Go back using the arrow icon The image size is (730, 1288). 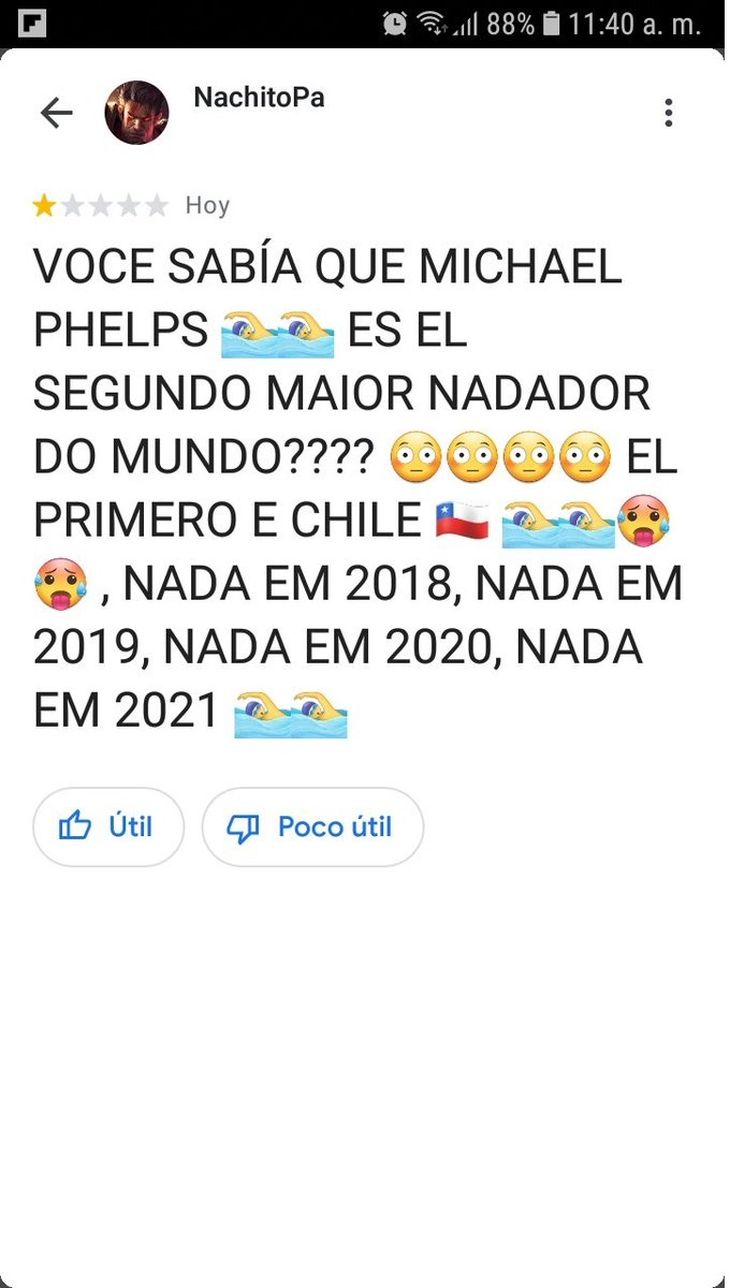tap(56, 113)
